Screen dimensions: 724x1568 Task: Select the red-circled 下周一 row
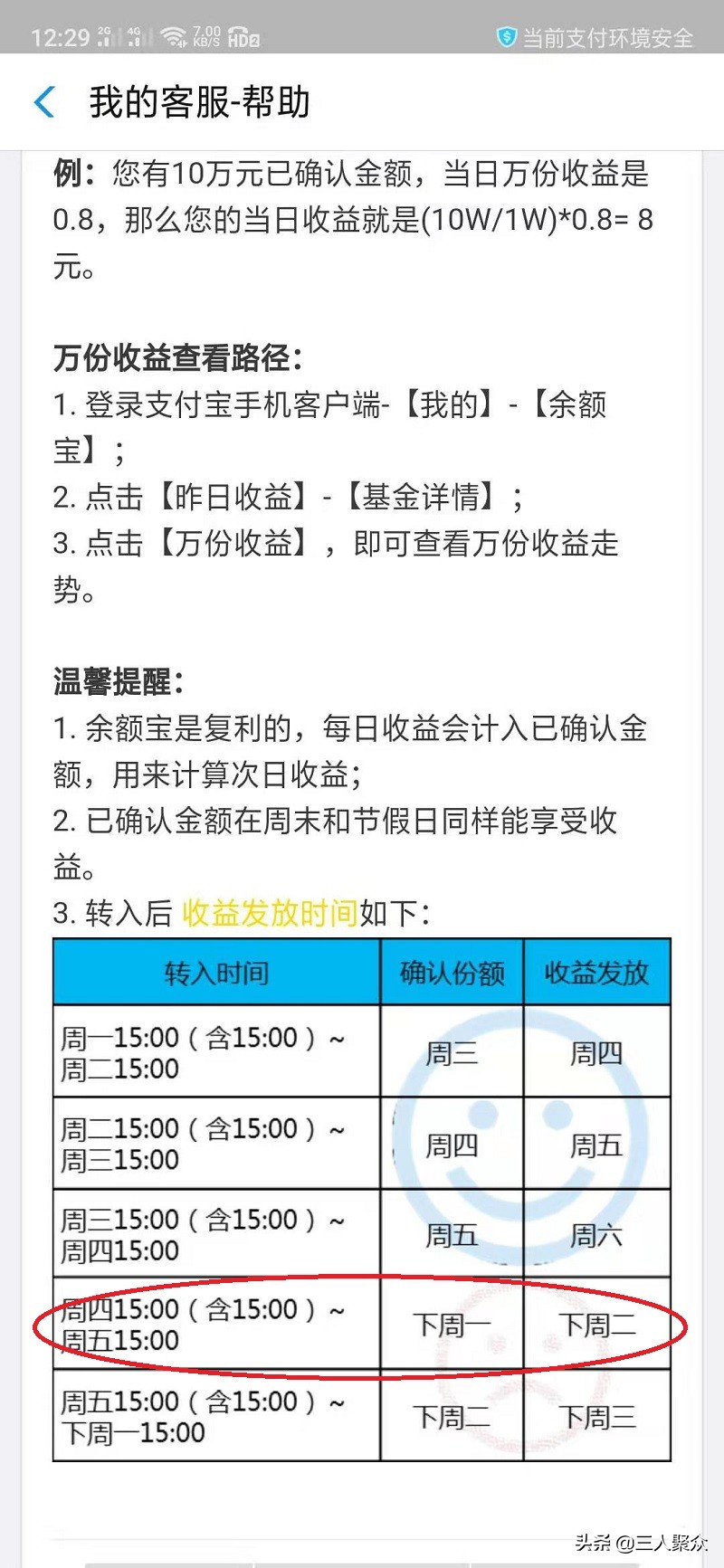tap(451, 1325)
